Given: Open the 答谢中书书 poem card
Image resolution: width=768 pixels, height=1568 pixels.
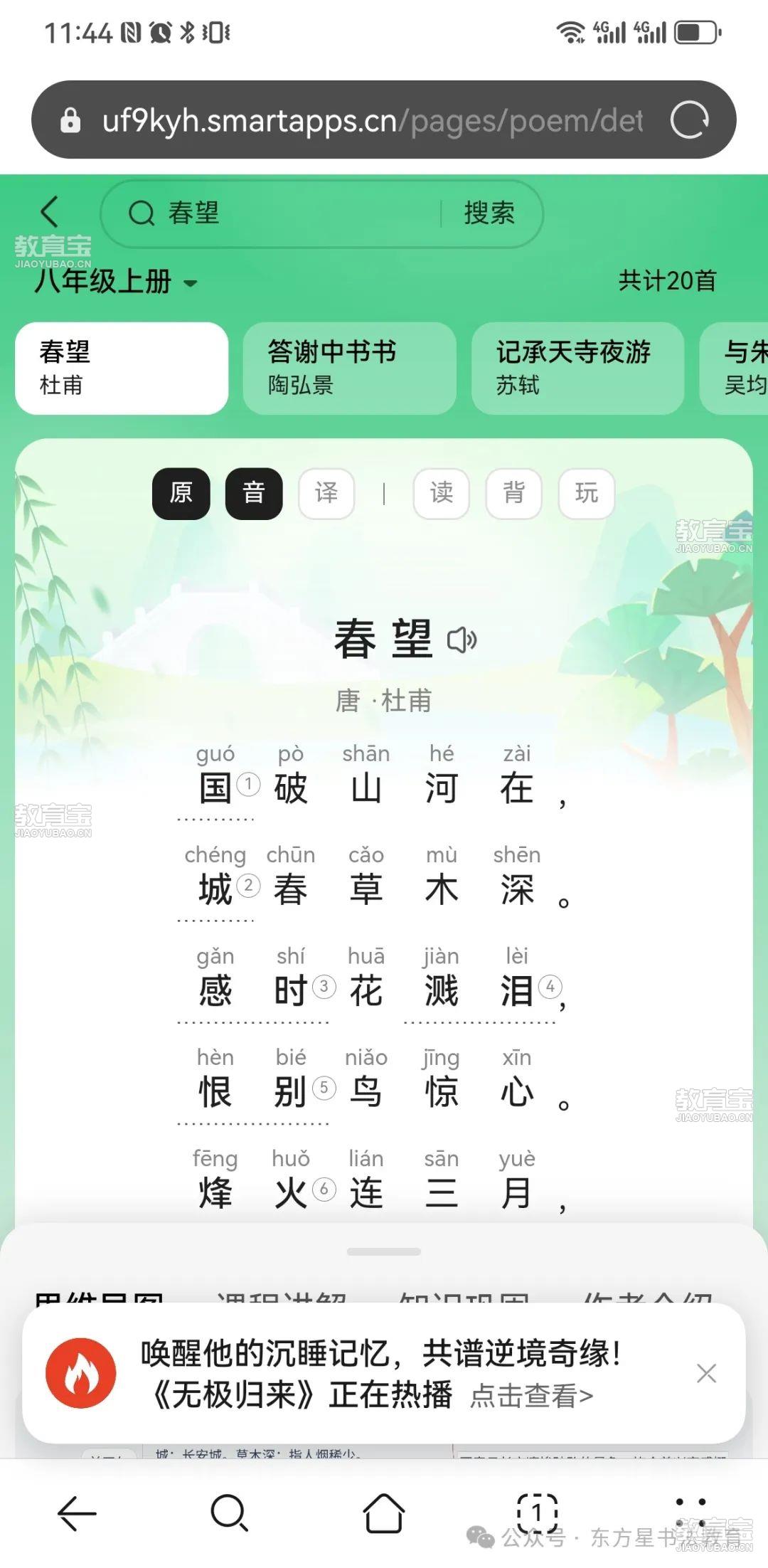Looking at the screenshot, I should (349, 368).
